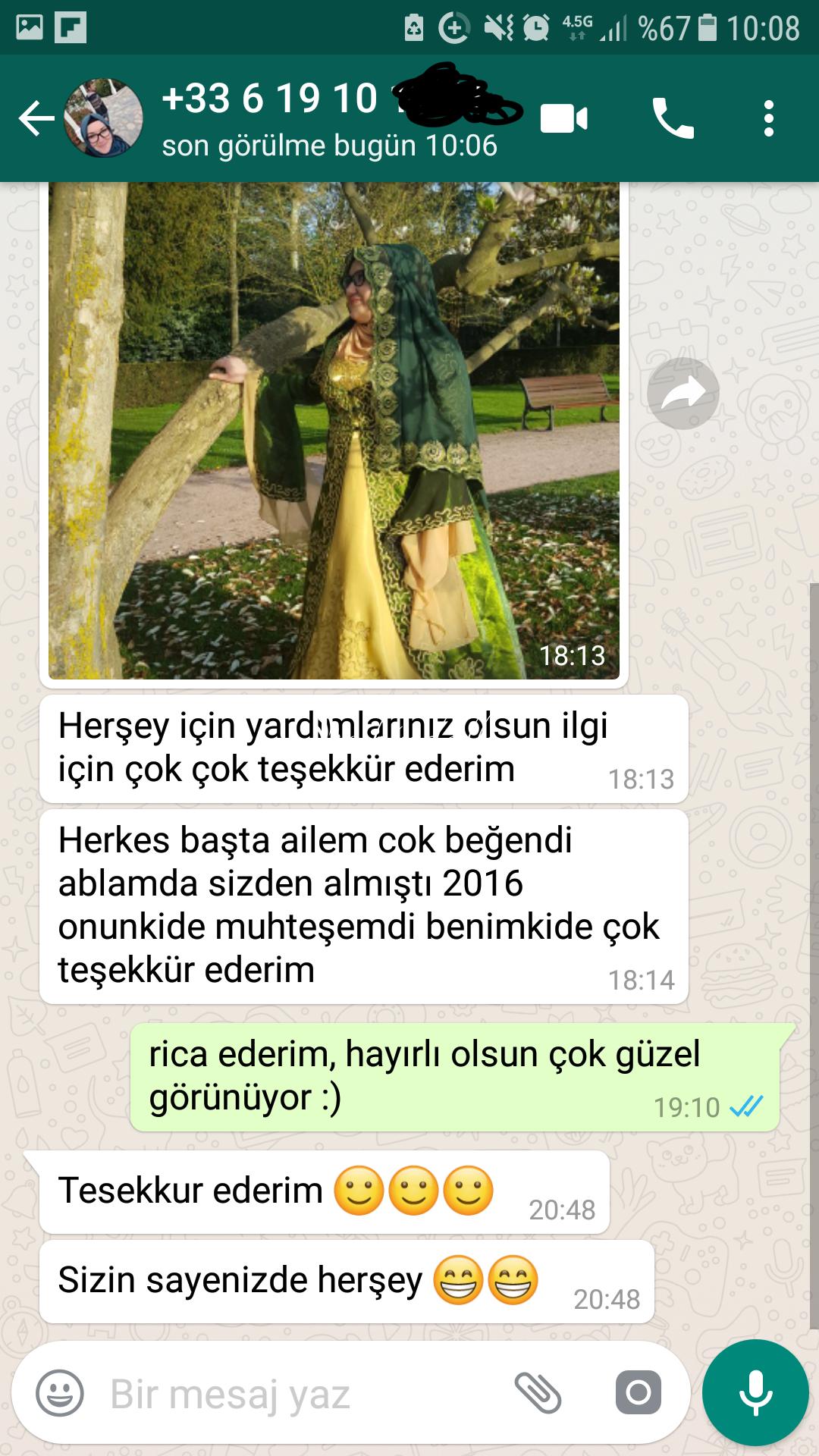Image resolution: width=819 pixels, height=1456 pixels.
Task: Open the received dress photo
Action: tap(334, 431)
